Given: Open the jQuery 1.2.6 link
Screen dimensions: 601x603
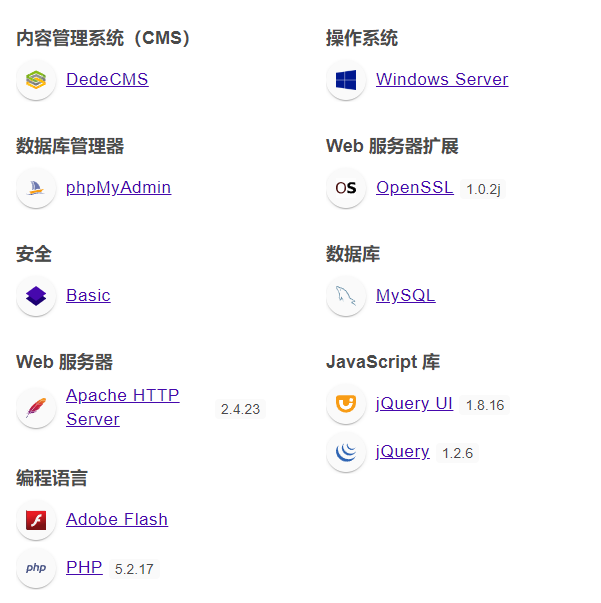Looking at the screenshot, I should tap(402, 452).
